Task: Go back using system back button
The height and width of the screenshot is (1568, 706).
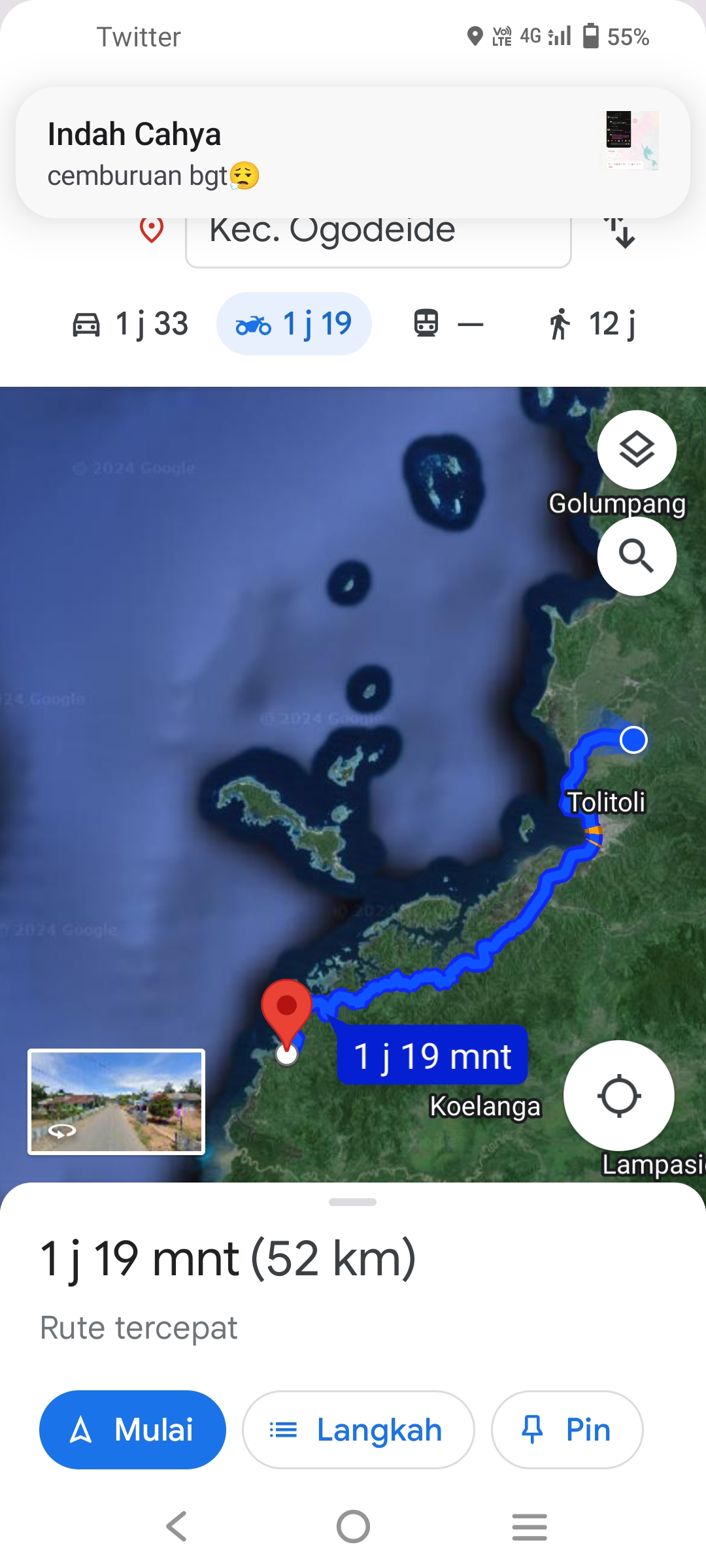Action: 176,1526
